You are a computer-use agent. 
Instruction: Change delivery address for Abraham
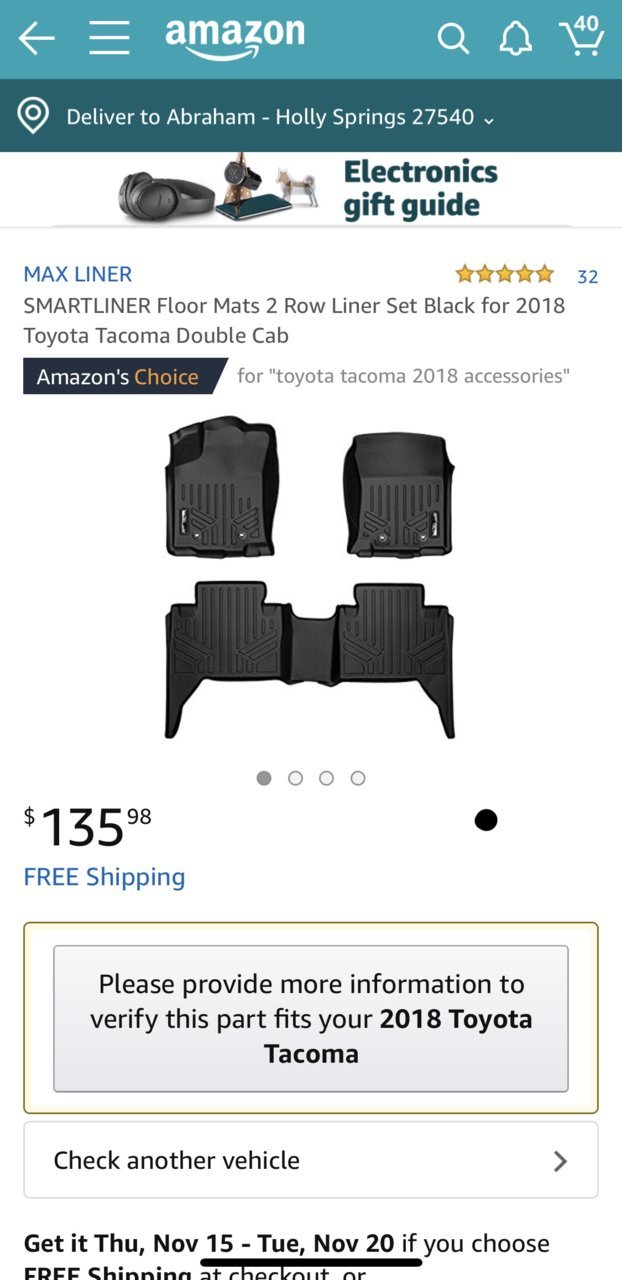click(x=311, y=116)
